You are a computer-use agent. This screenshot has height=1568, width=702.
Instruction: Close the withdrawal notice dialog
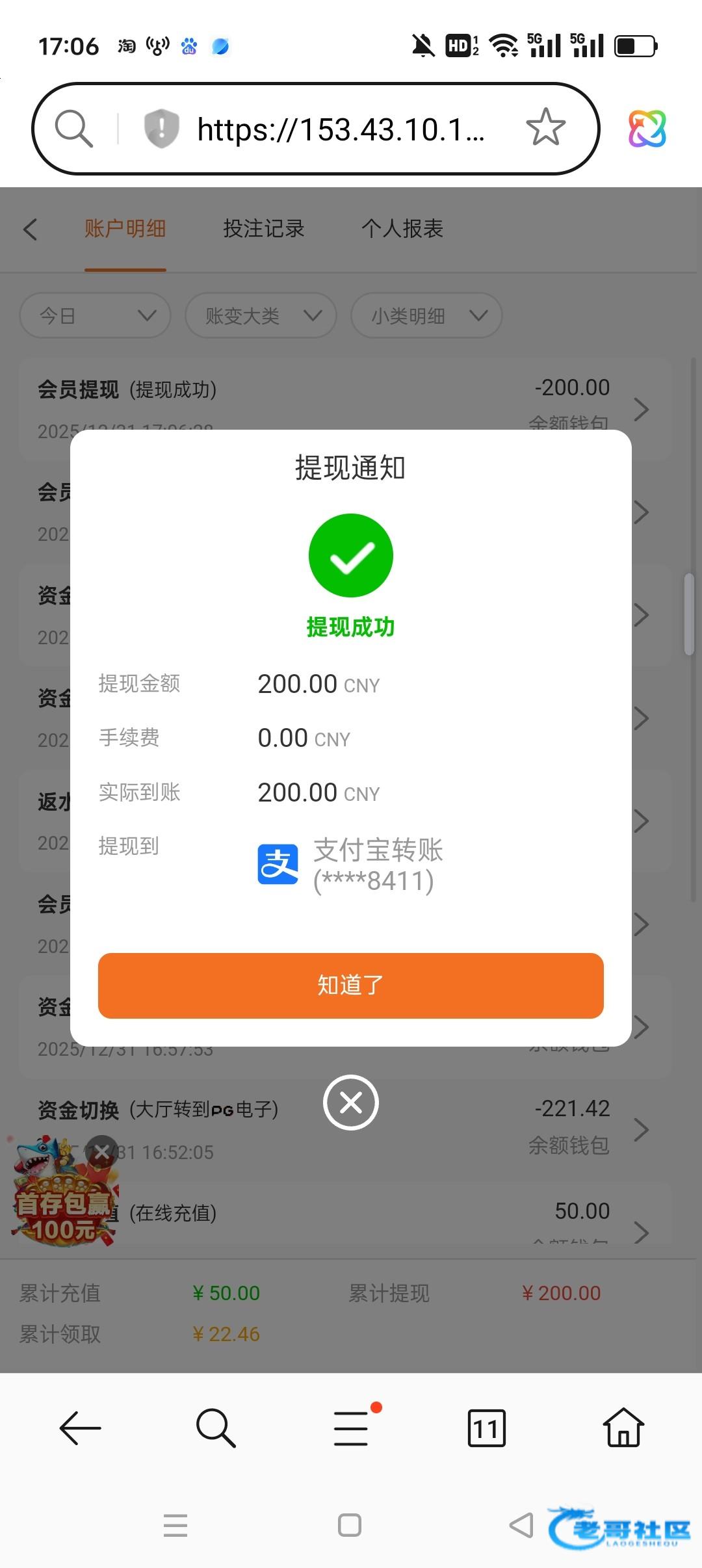[x=350, y=1103]
